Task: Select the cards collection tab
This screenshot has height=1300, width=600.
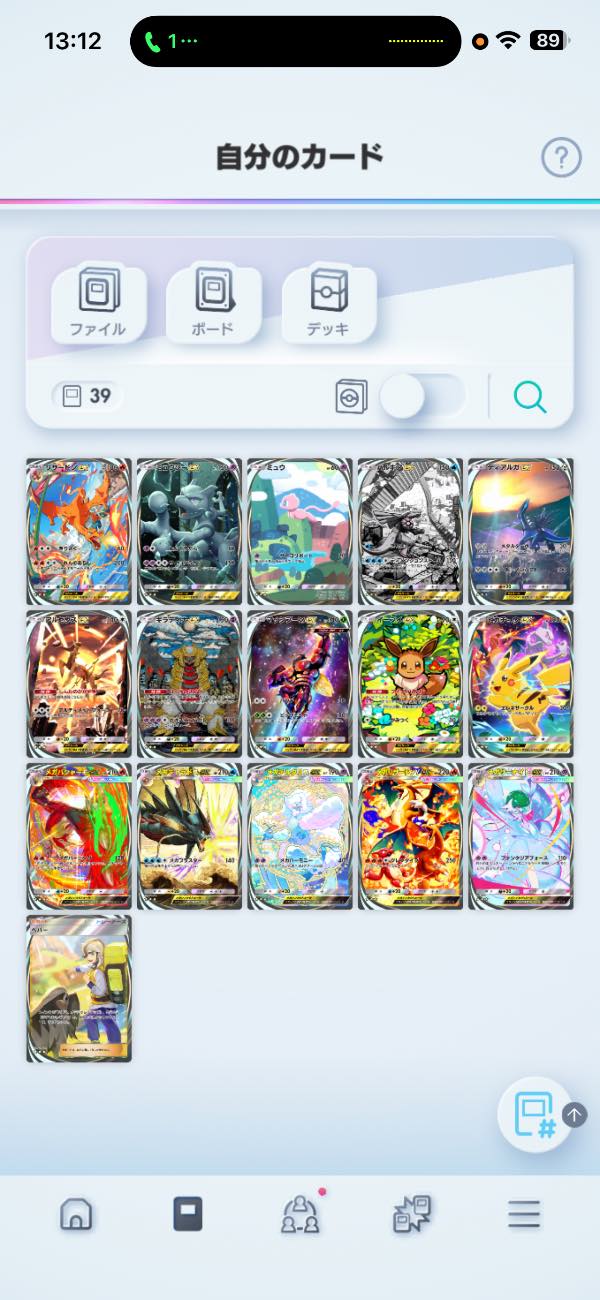Action: (x=188, y=1214)
